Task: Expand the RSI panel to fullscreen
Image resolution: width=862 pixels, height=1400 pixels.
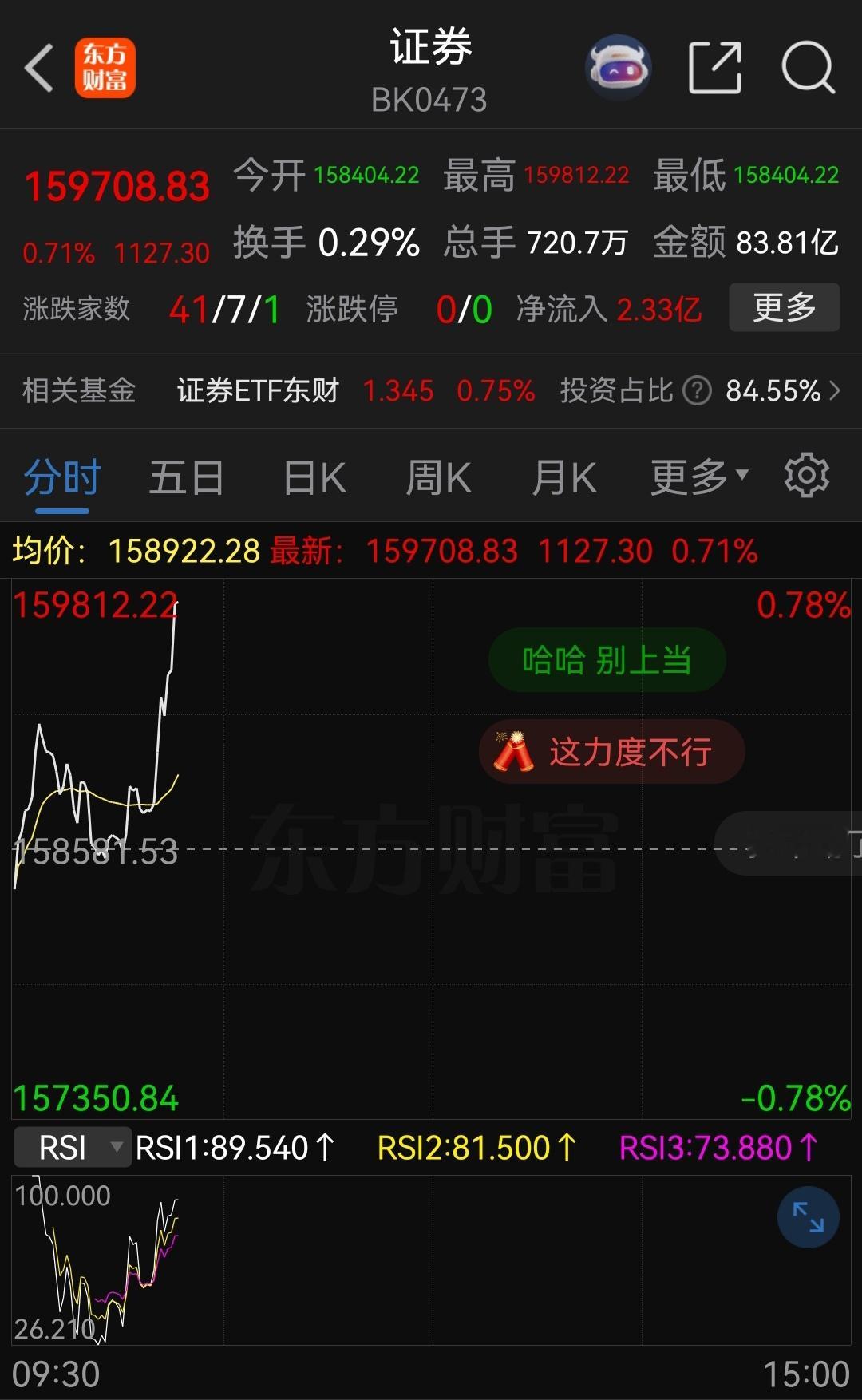Action: (809, 1217)
